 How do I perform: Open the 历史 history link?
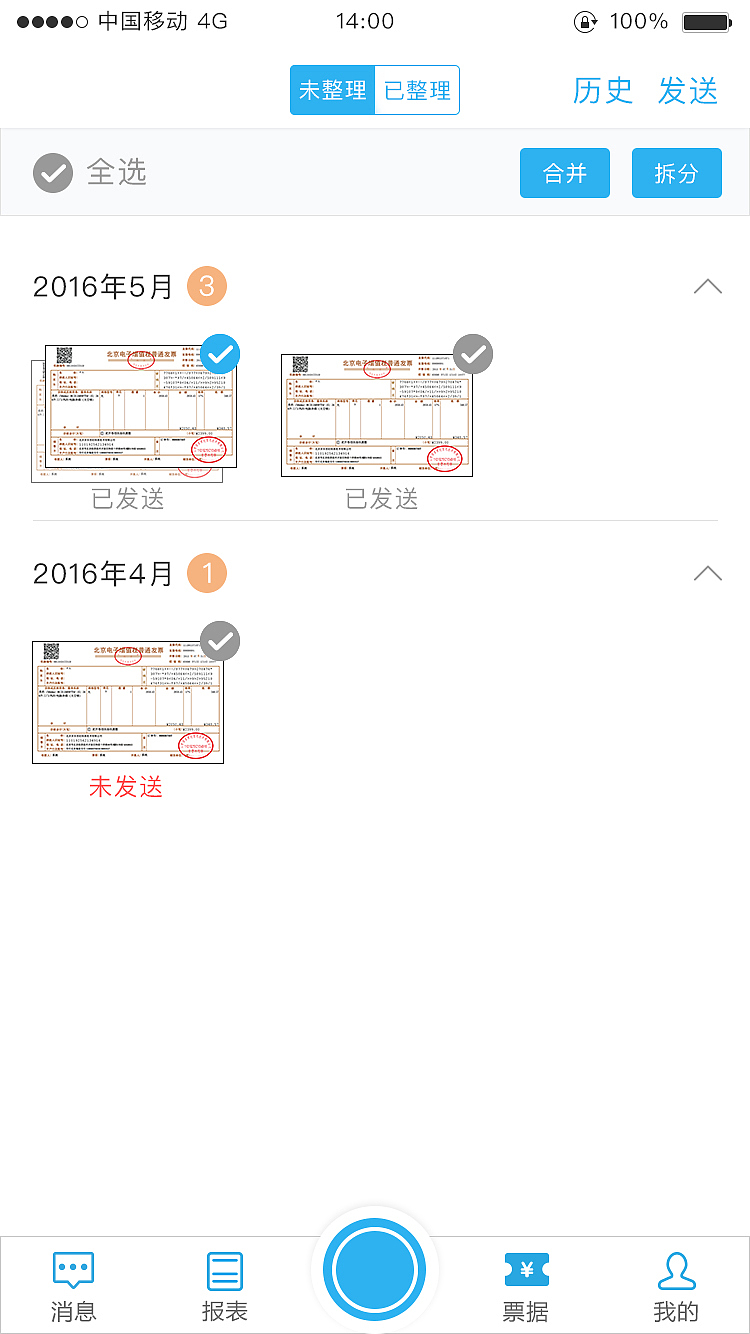click(x=602, y=90)
